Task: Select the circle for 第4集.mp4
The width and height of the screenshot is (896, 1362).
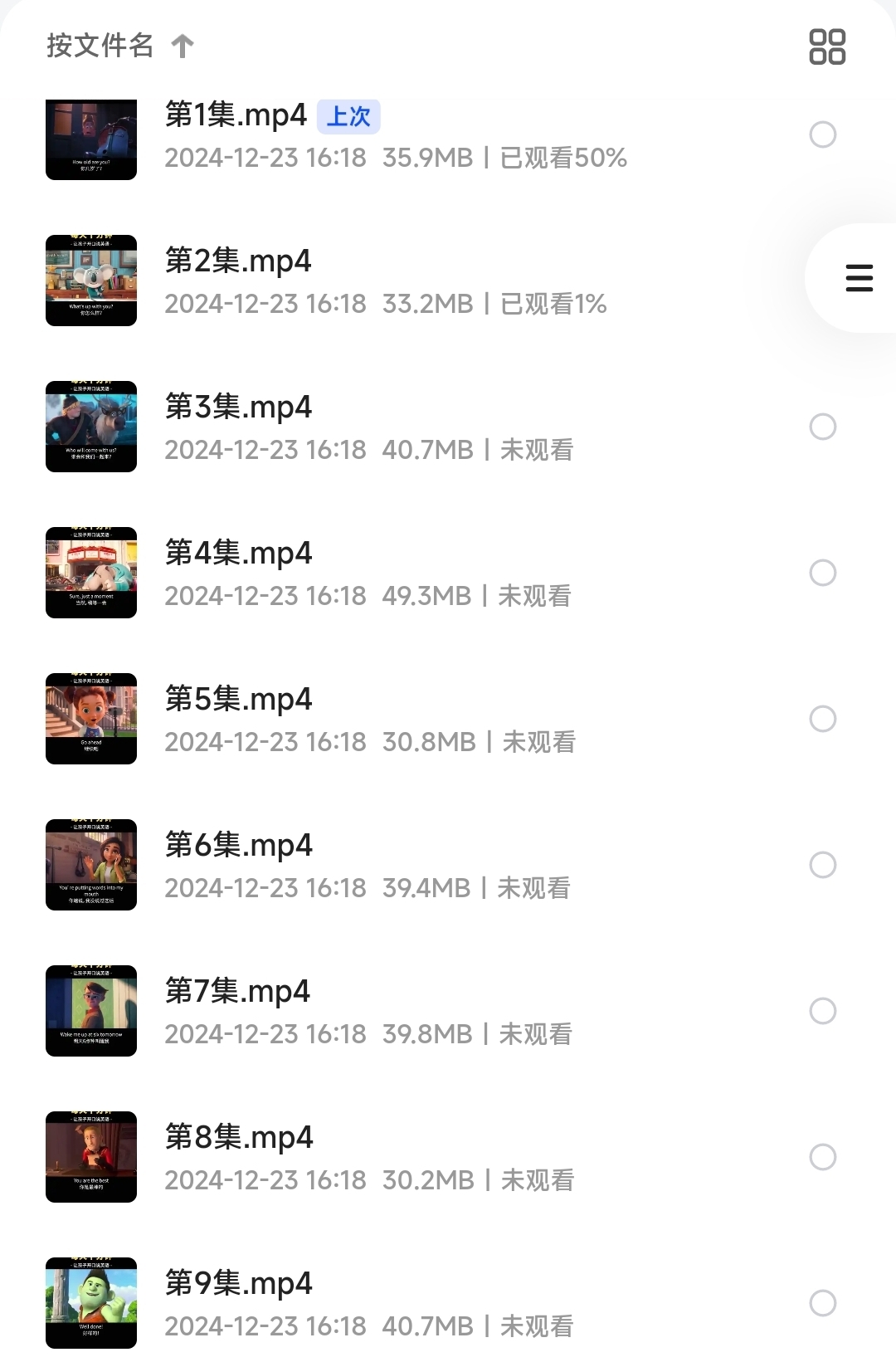Action: (x=822, y=573)
